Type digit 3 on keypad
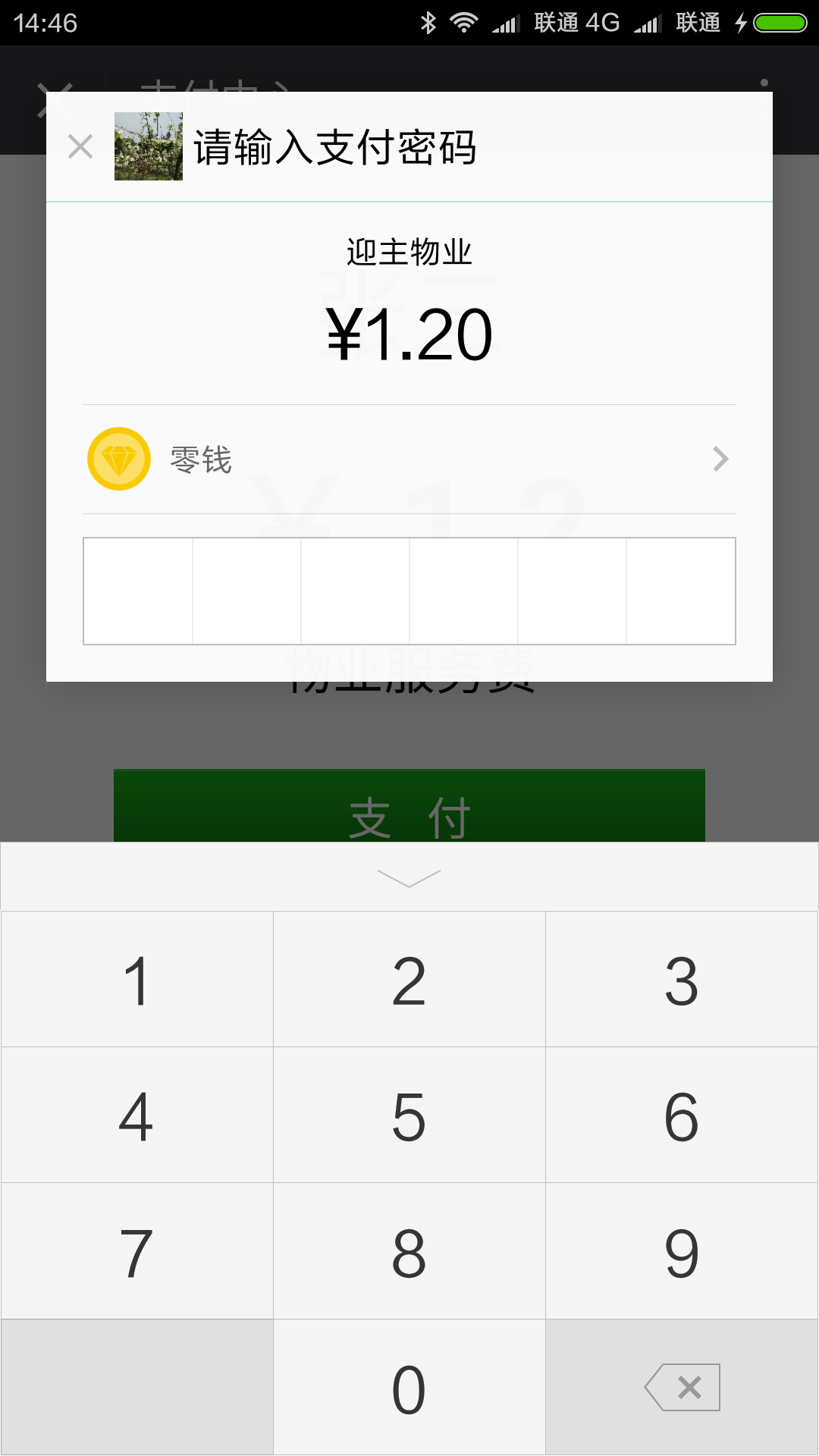 681,980
